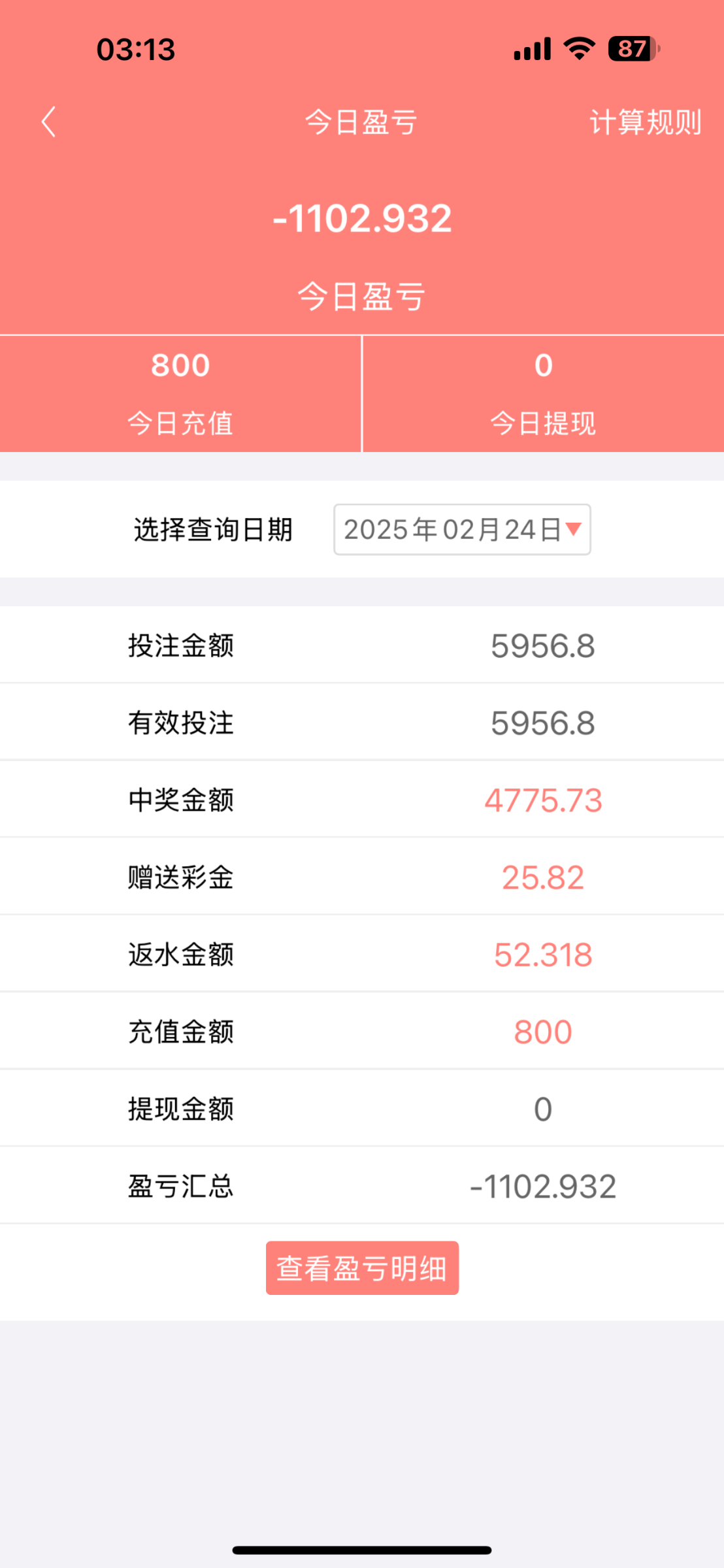Viewport: 724px width, 1568px height.
Task: Open the query date dropdown 2025年02月24日
Action: 462,529
